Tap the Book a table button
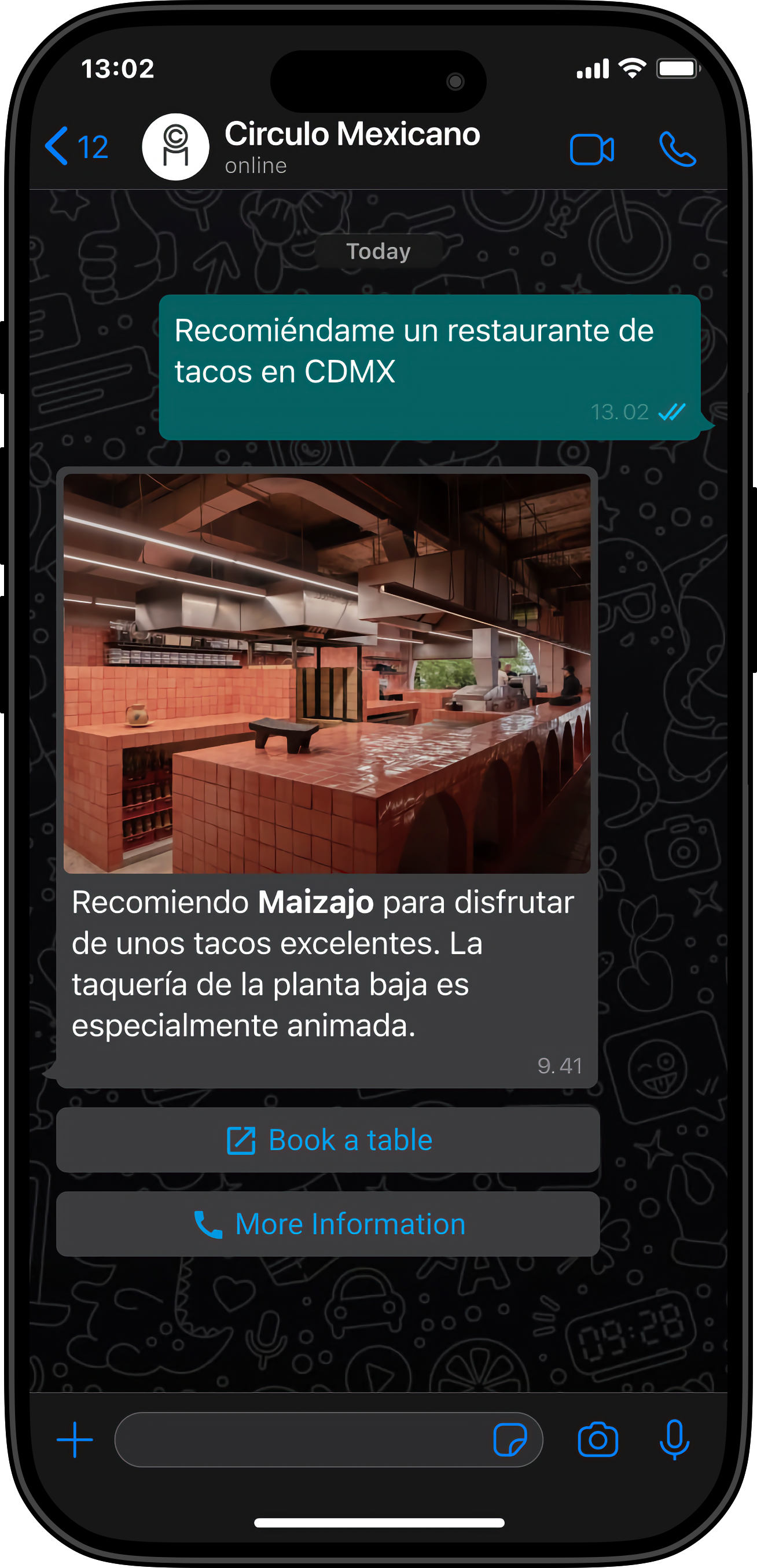757x1568 pixels. pyautogui.click(x=328, y=1139)
